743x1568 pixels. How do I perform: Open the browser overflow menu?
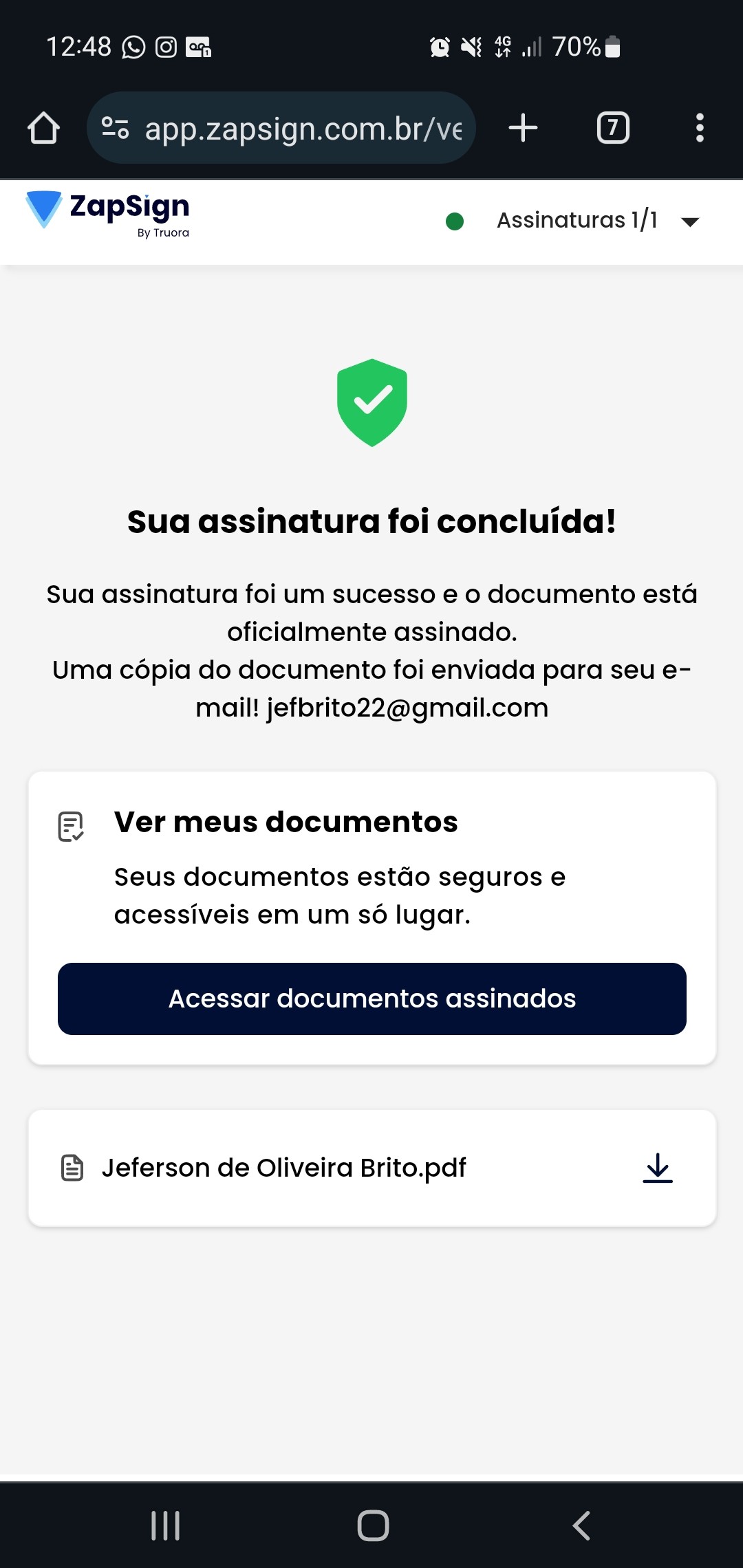pos(700,128)
